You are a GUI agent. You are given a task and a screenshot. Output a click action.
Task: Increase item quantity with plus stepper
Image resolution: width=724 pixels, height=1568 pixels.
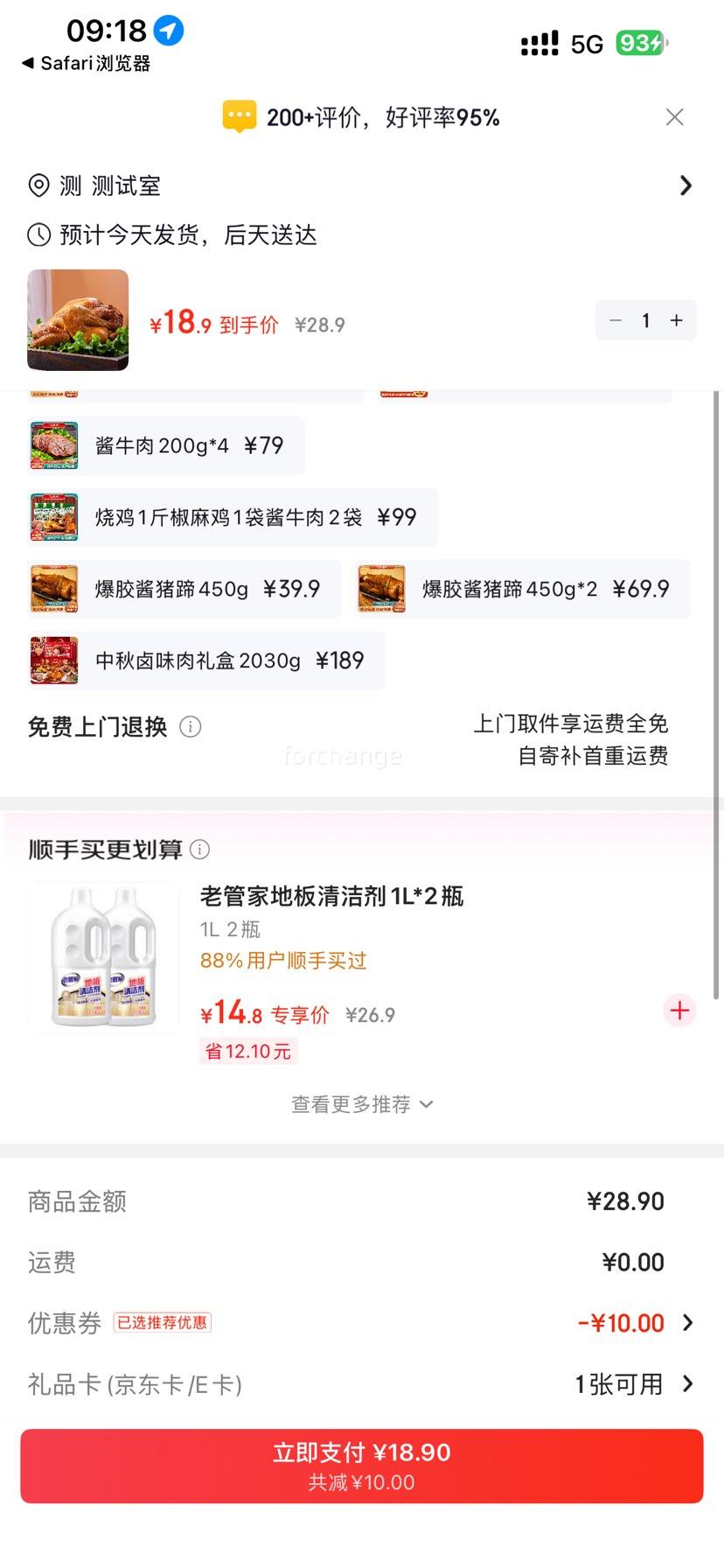tap(675, 320)
